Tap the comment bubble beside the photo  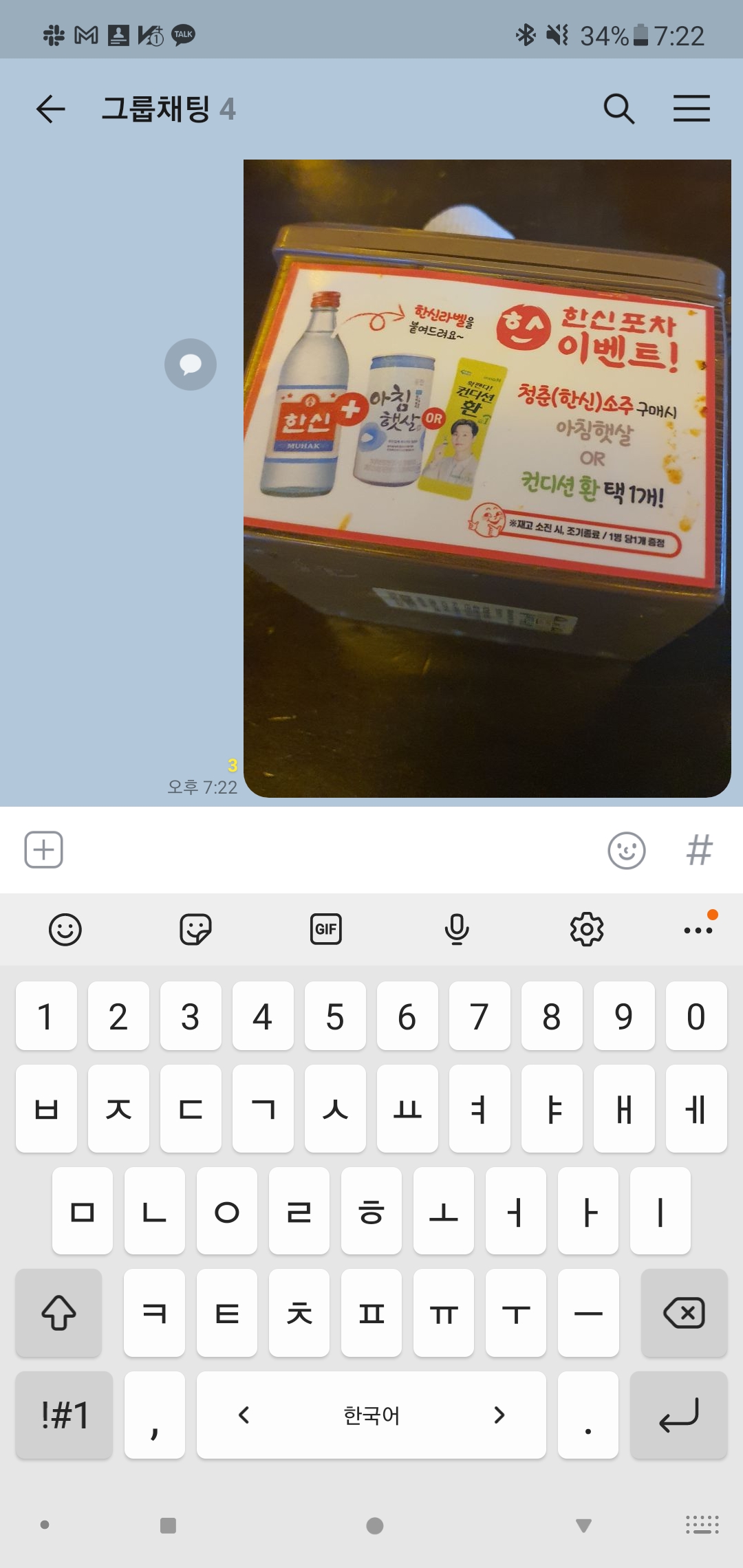[191, 364]
